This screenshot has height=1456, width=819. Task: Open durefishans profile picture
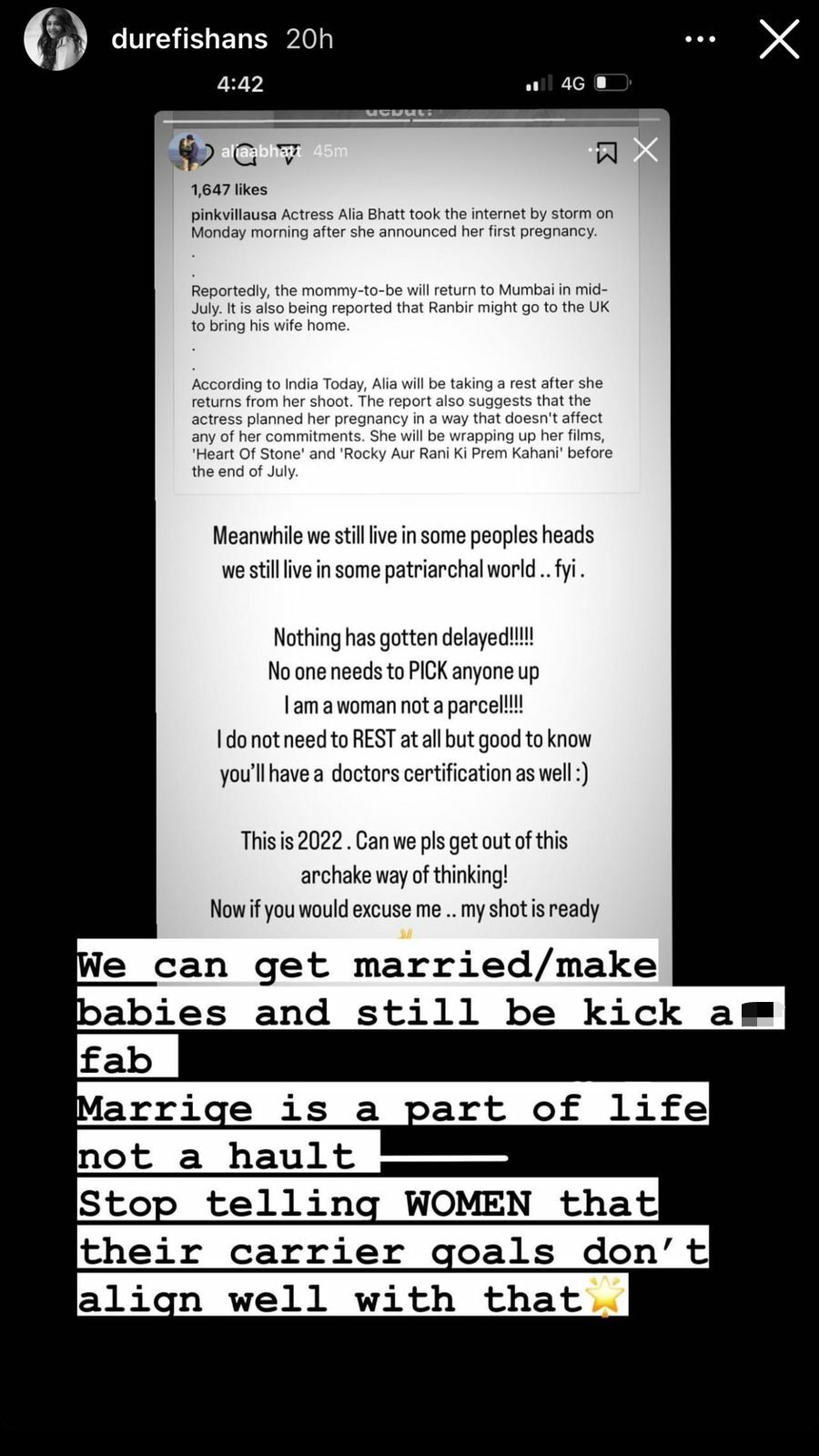pyautogui.click(x=56, y=39)
